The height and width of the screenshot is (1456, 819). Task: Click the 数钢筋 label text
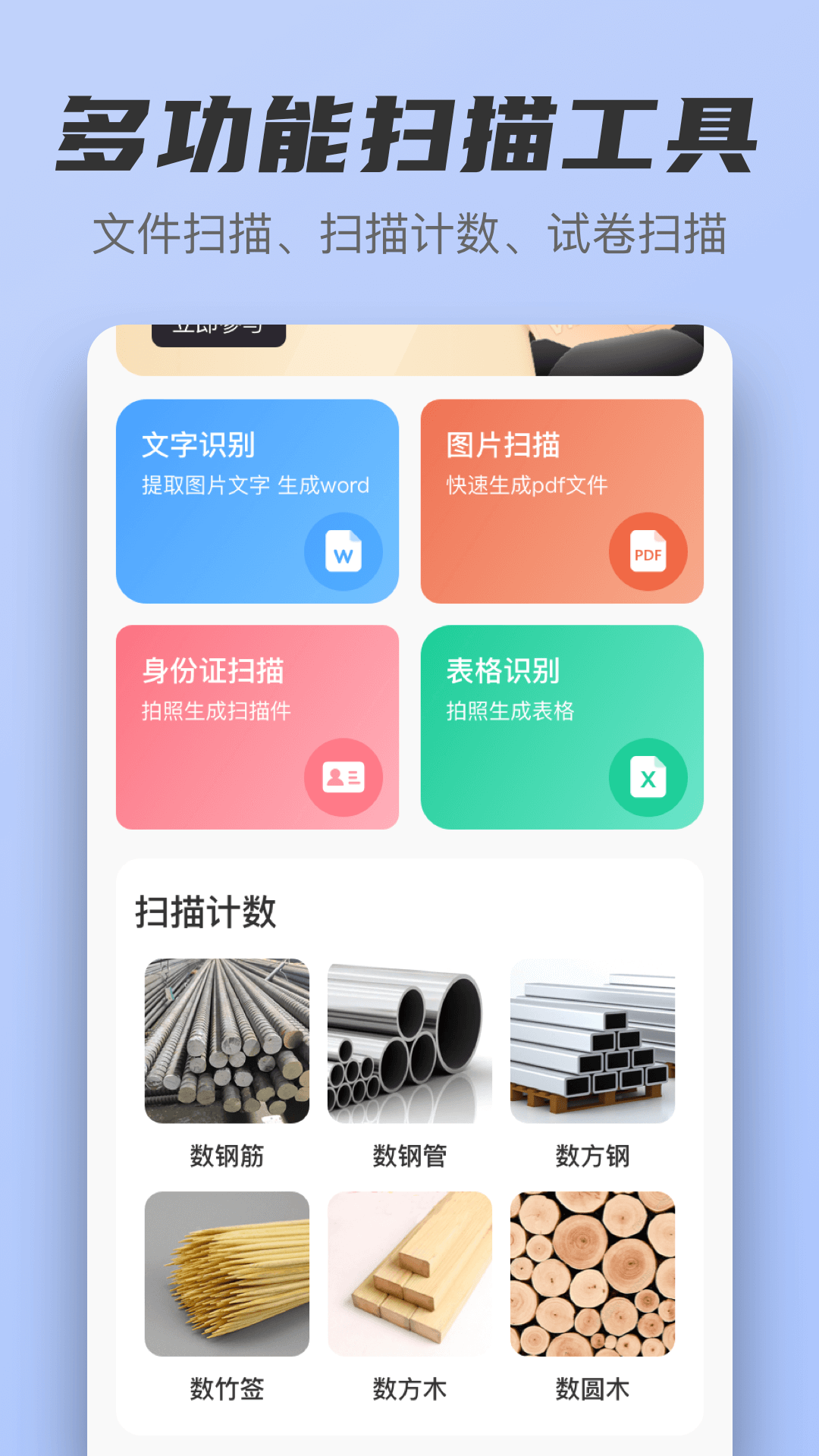[x=225, y=1156]
